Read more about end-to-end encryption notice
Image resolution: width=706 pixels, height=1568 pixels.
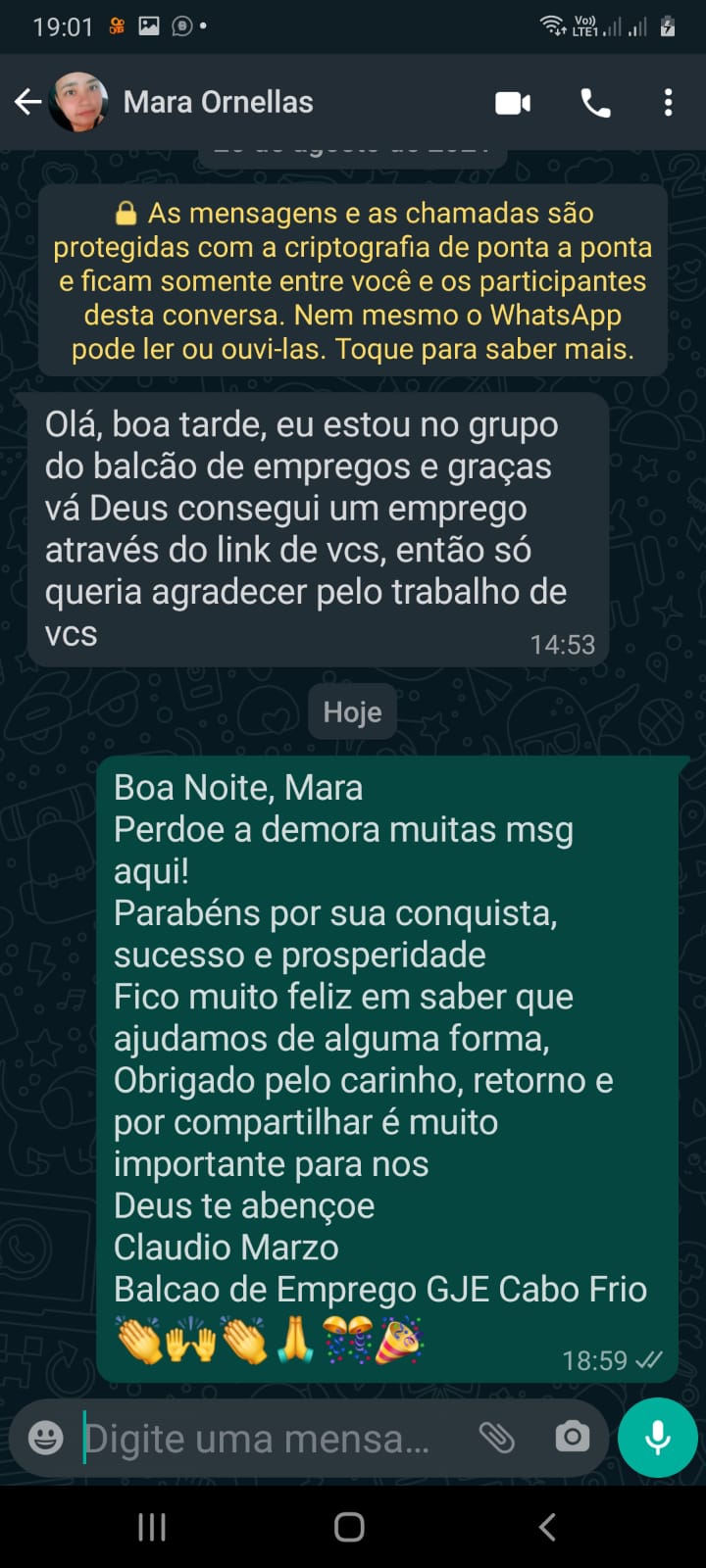(353, 281)
